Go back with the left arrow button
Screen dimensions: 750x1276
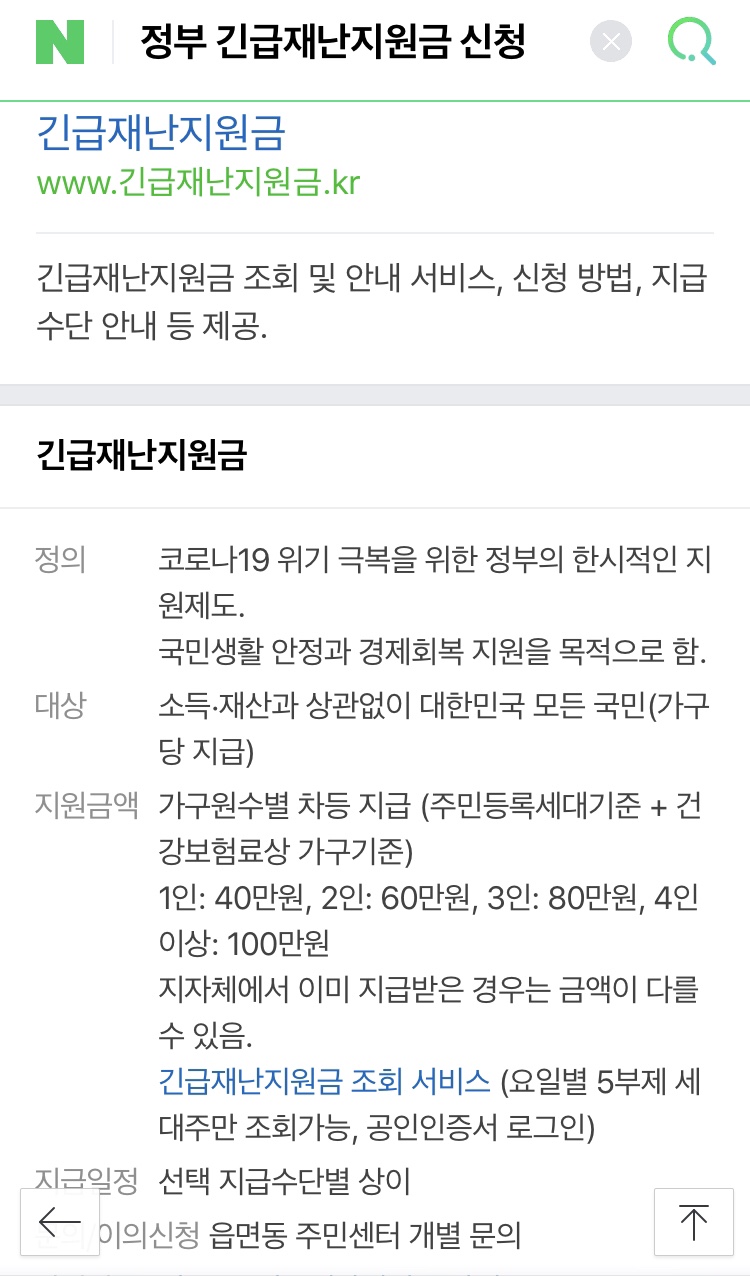[60, 1222]
